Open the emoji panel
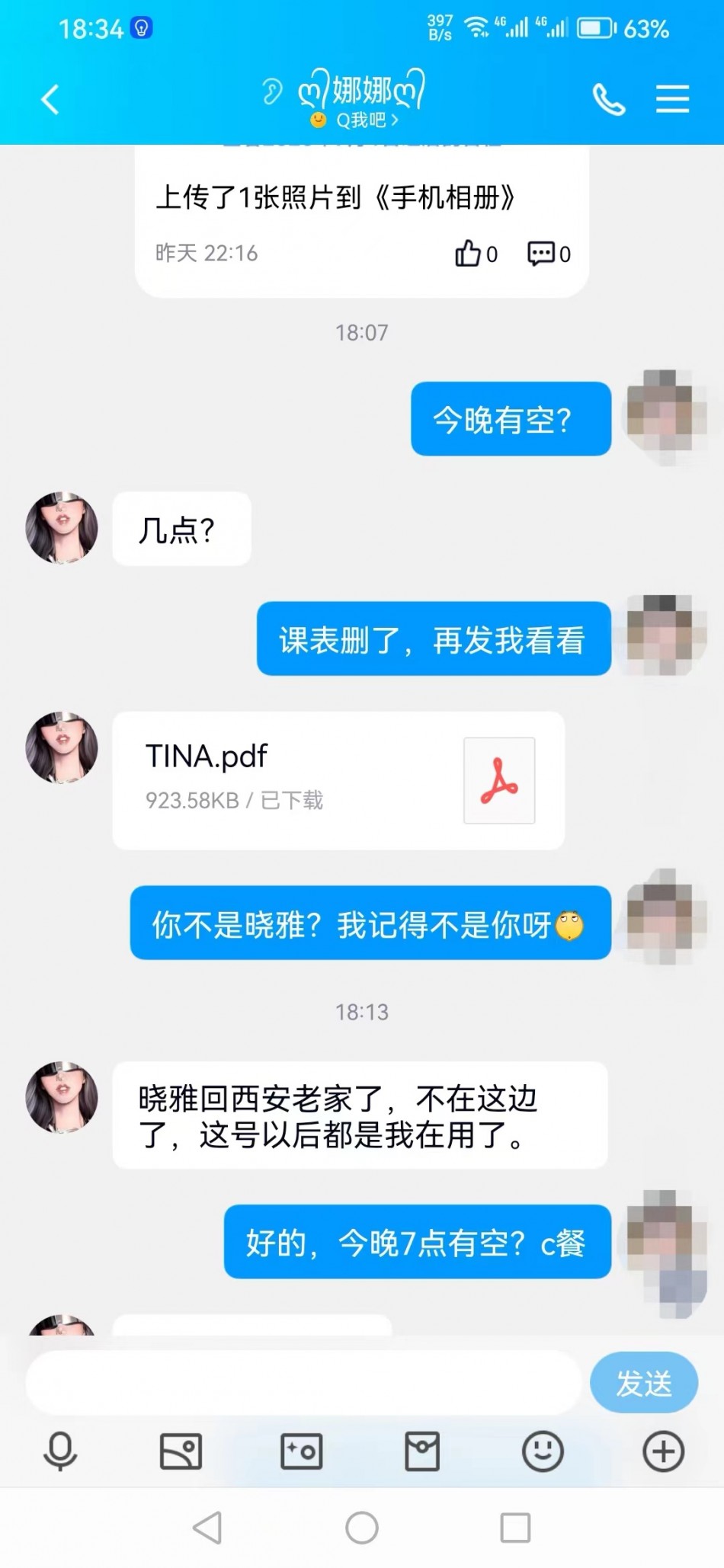724x1568 pixels. pos(543,1451)
